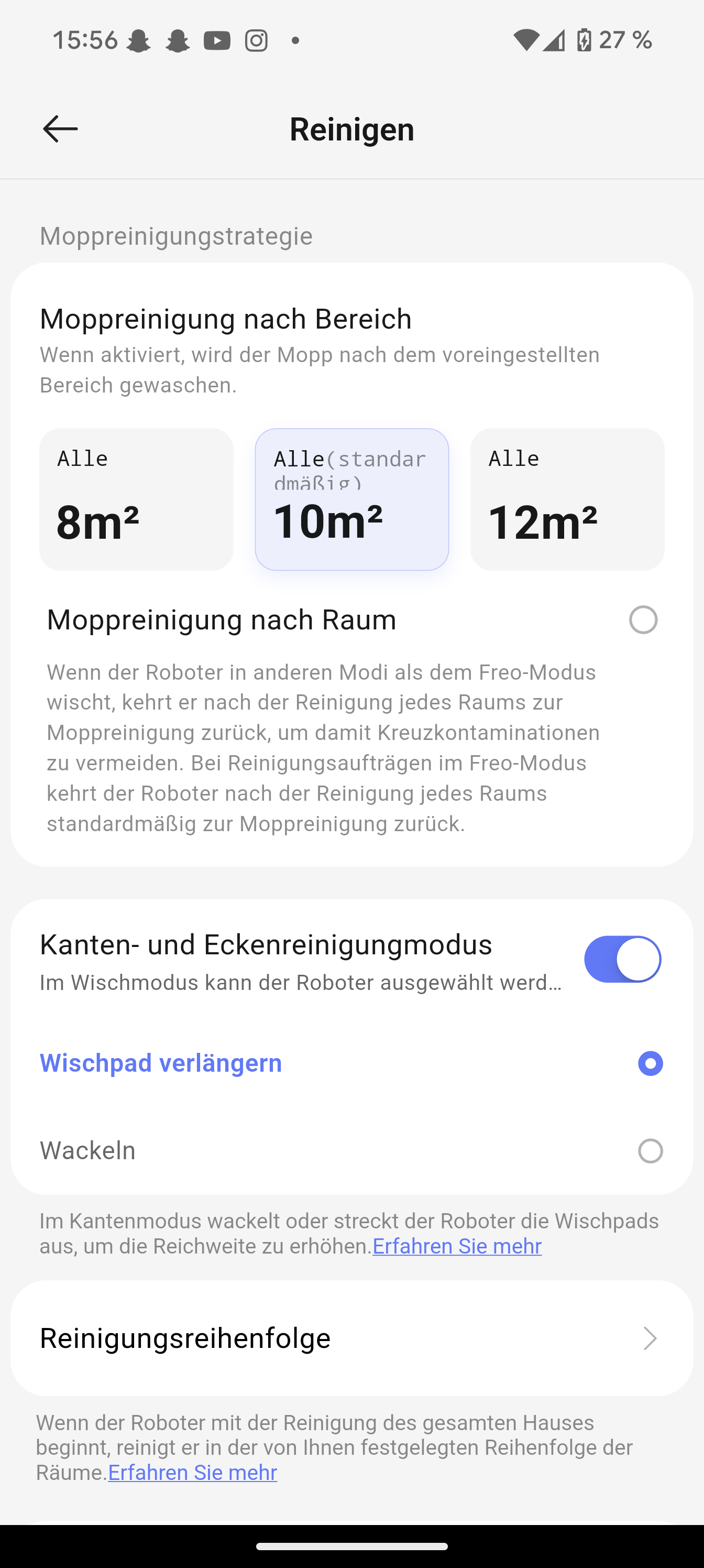Screen dimensions: 704x1568
Task: Pick the Alle 12m² area option
Action: click(567, 499)
